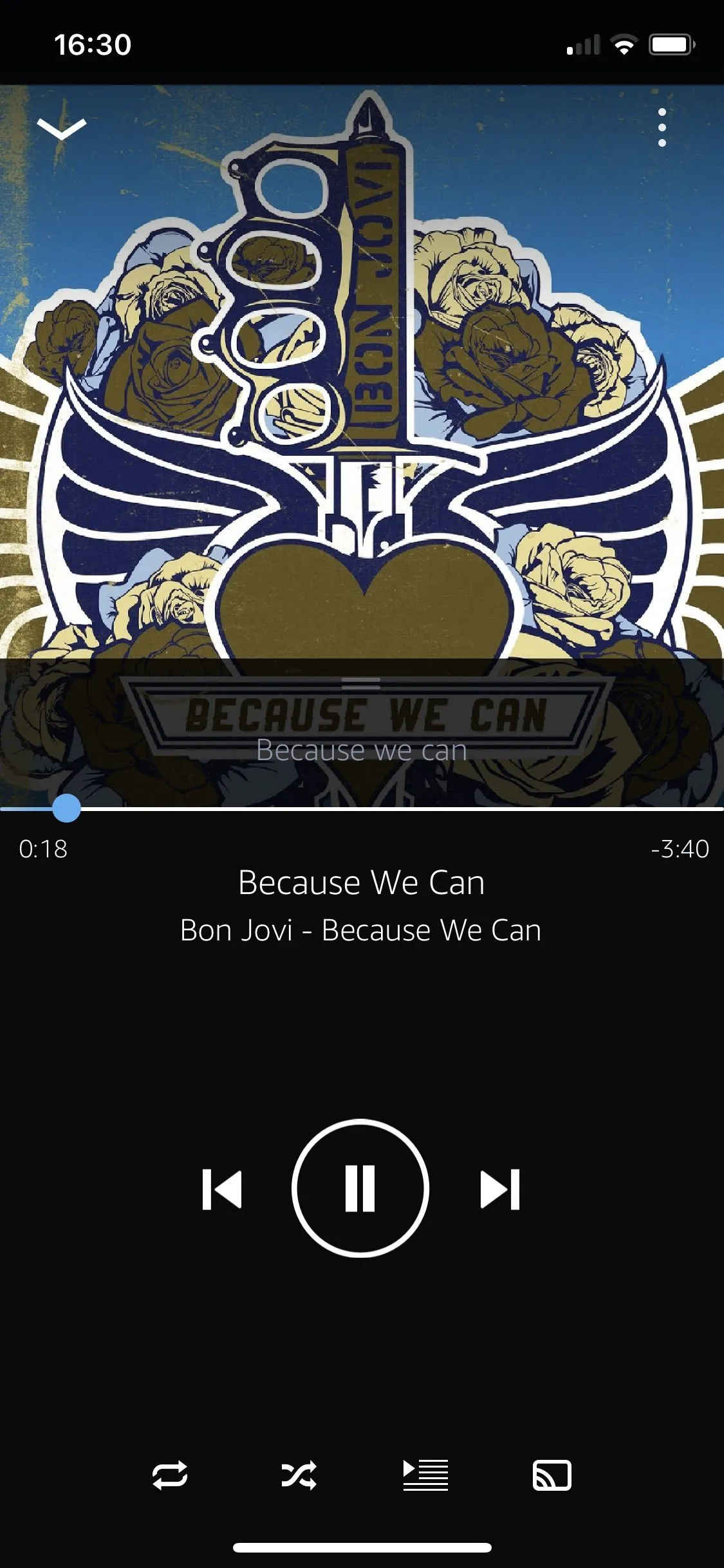Tap the playback progress bar to seek
Screen dimensions: 724x1568
click(x=386, y=808)
